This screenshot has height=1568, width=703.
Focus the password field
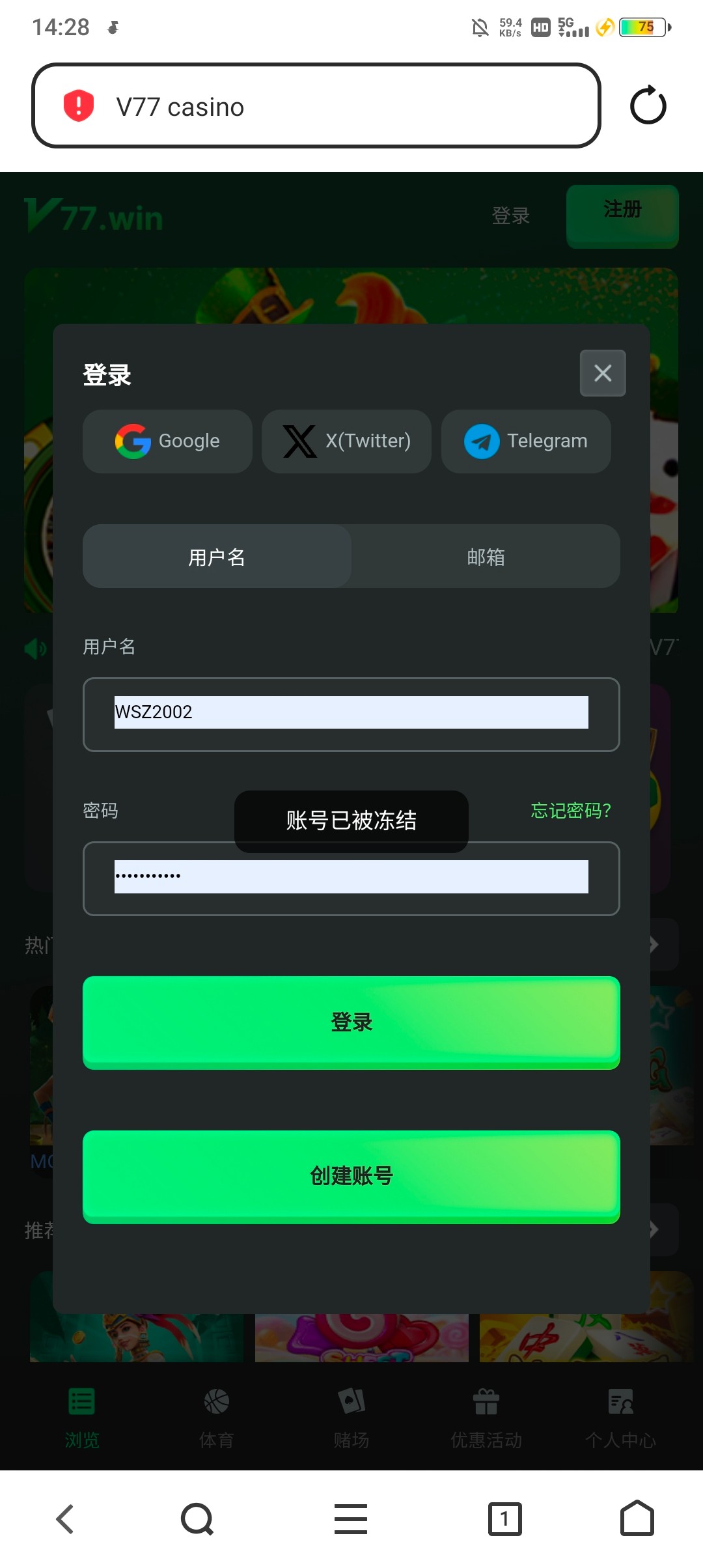(x=351, y=878)
